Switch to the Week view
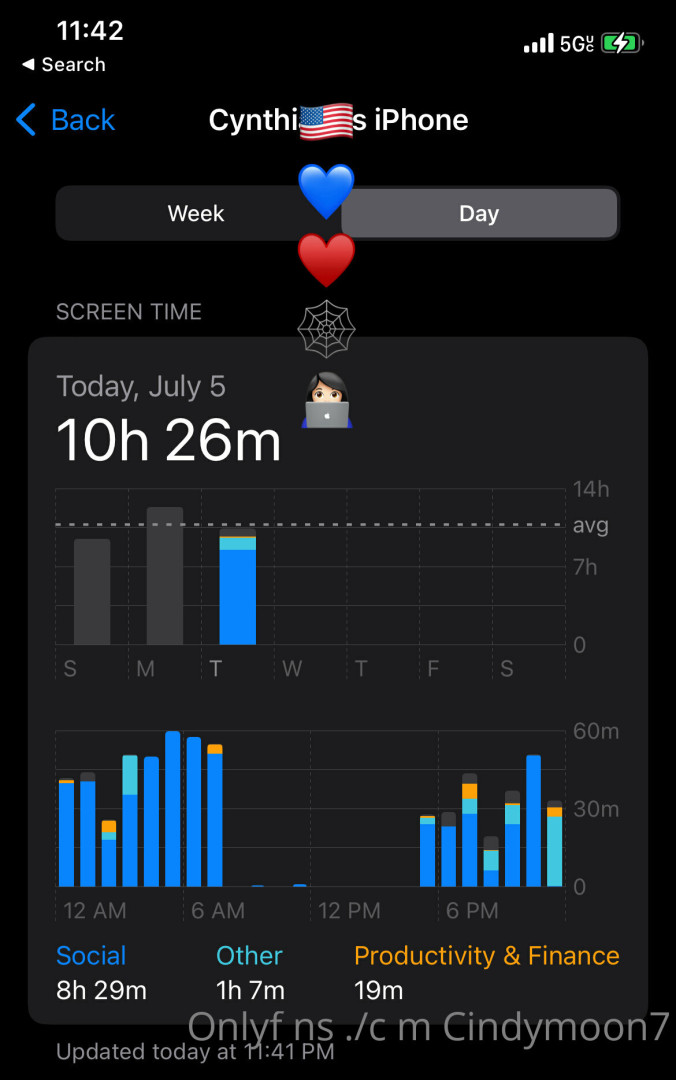The width and height of the screenshot is (676, 1080). (x=196, y=214)
